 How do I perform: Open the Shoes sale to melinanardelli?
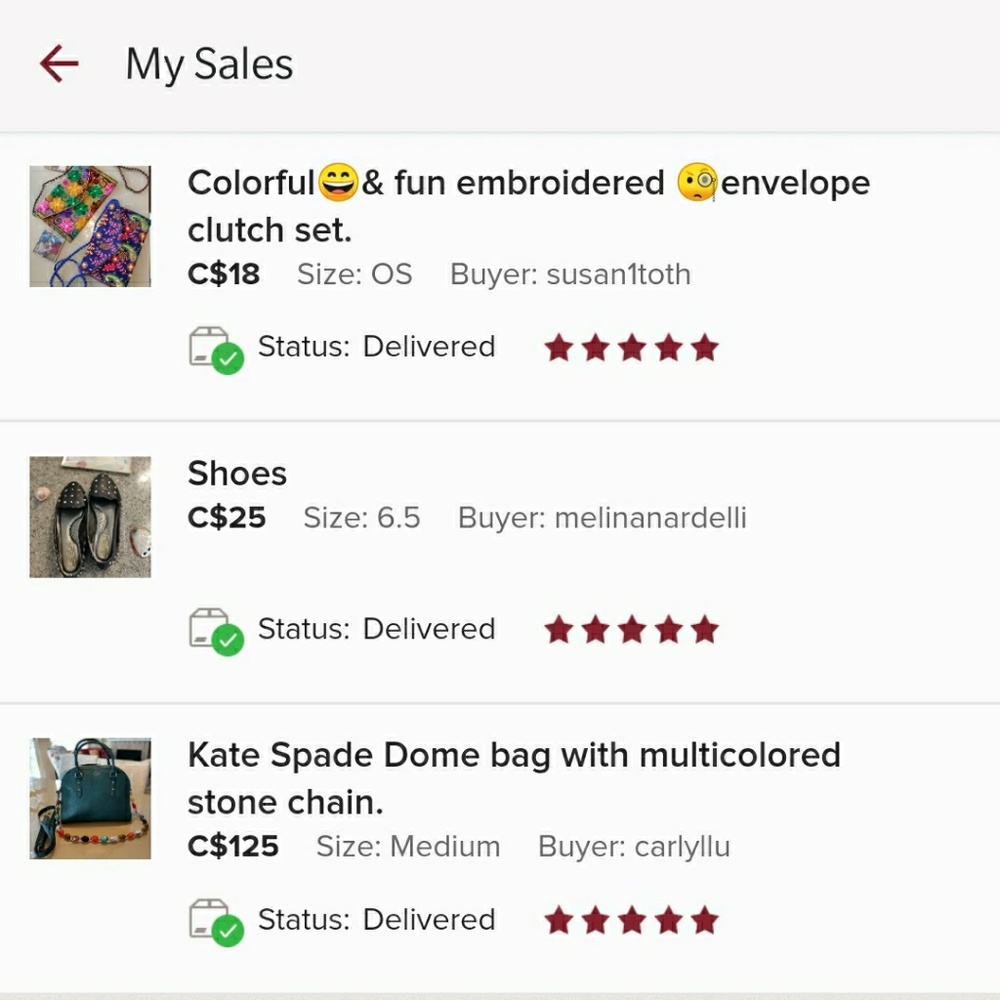tap(237, 474)
